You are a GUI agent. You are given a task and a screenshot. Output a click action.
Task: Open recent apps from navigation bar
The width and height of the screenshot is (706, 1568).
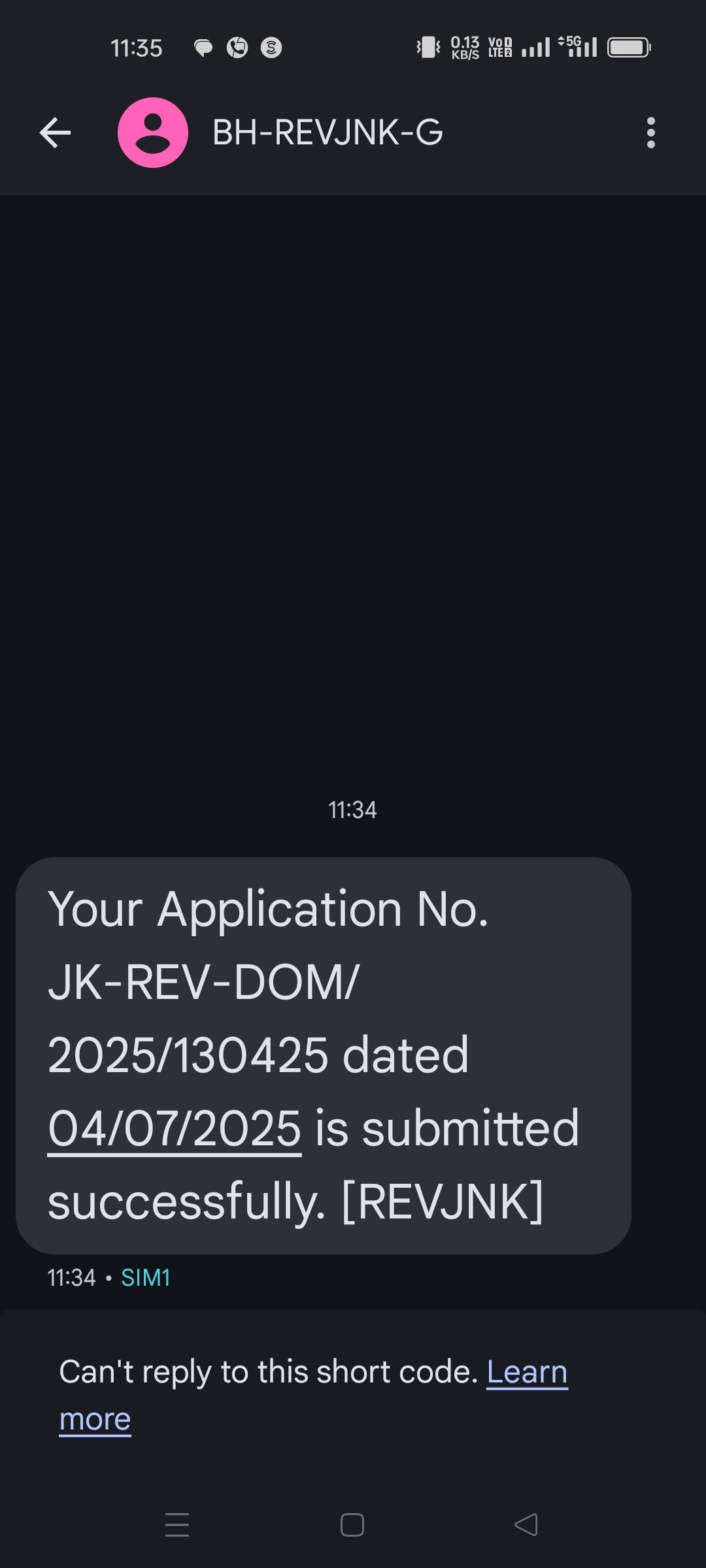pyautogui.click(x=177, y=1525)
